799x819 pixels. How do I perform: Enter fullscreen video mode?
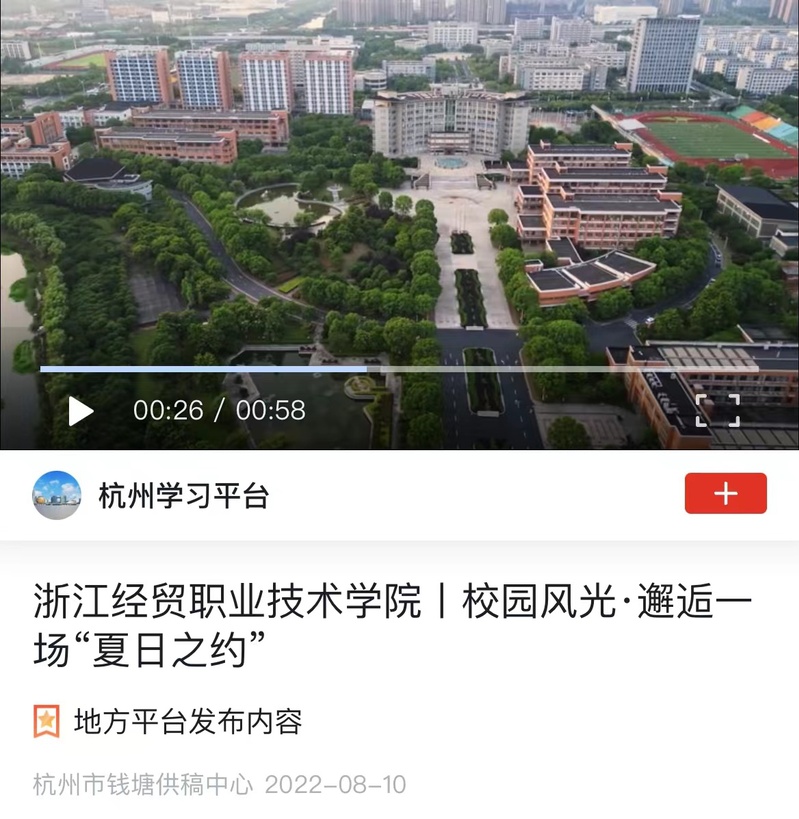pos(717,410)
